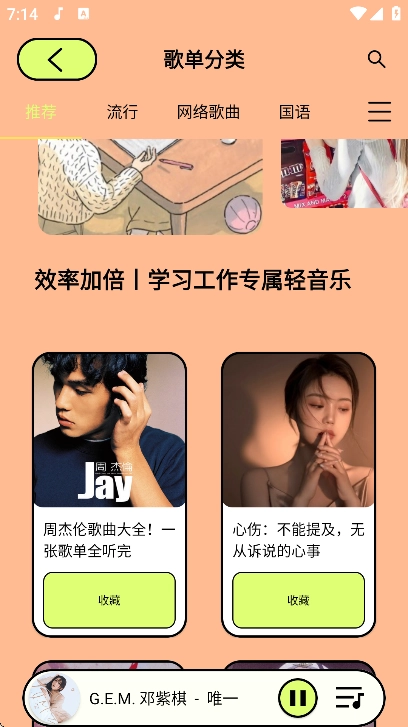
Task: Open the play queue list icon
Action: (350, 698)
